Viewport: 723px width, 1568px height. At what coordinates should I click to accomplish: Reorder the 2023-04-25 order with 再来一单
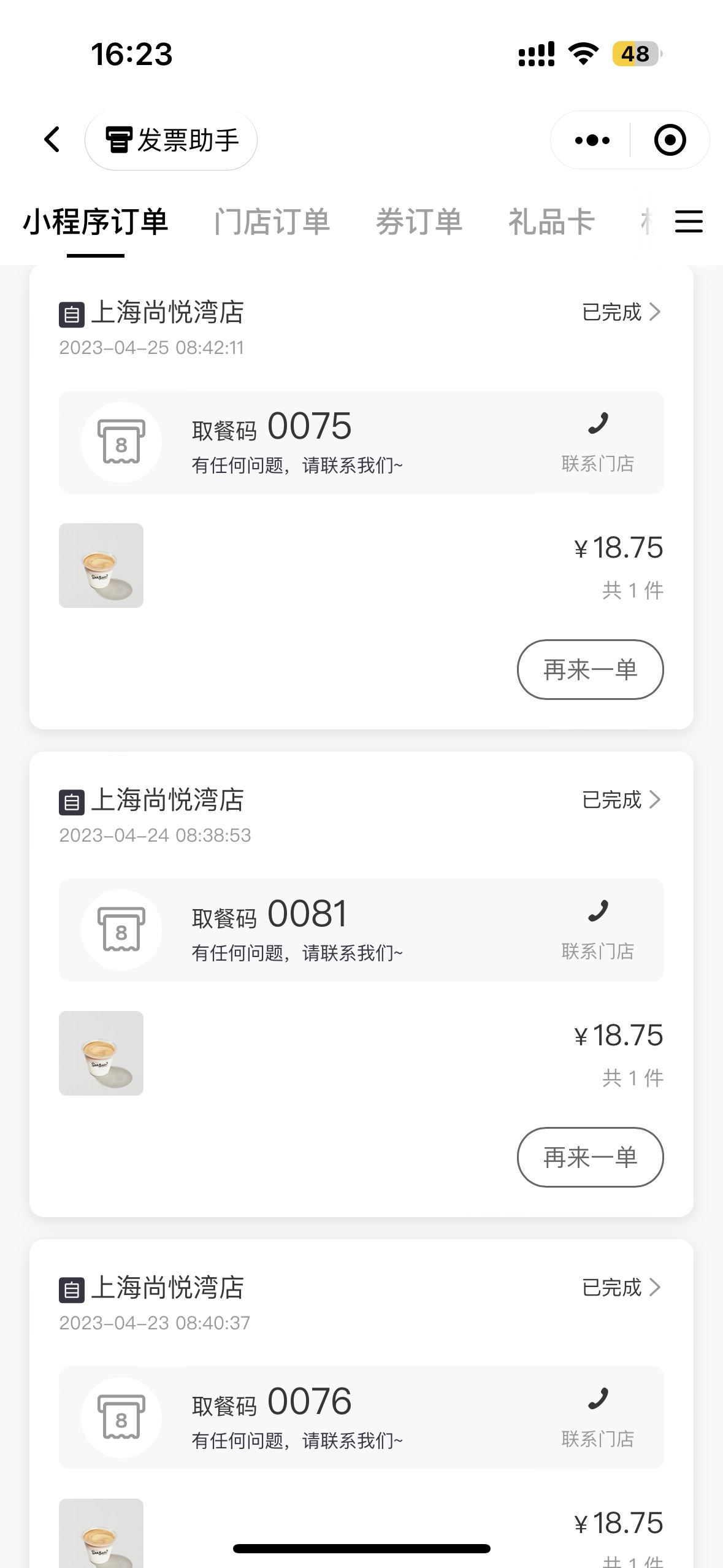(x=590, y=669)
